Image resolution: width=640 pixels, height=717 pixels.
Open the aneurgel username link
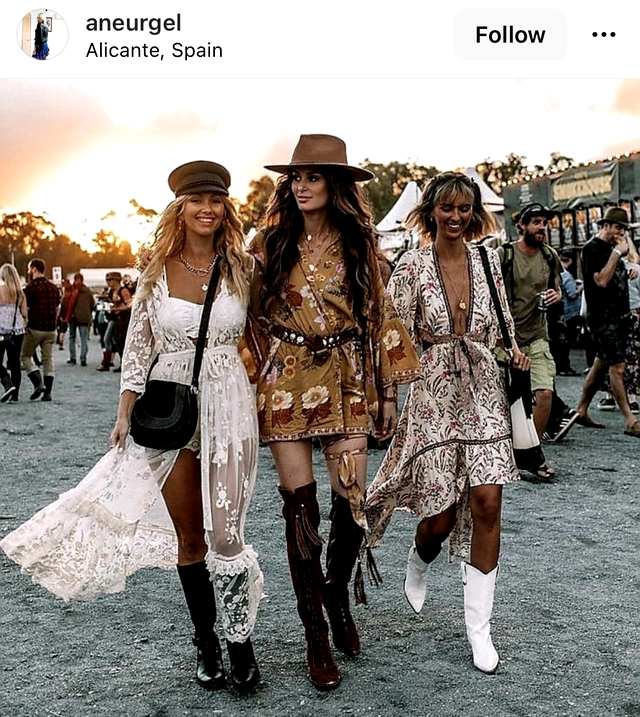point(134,22)
